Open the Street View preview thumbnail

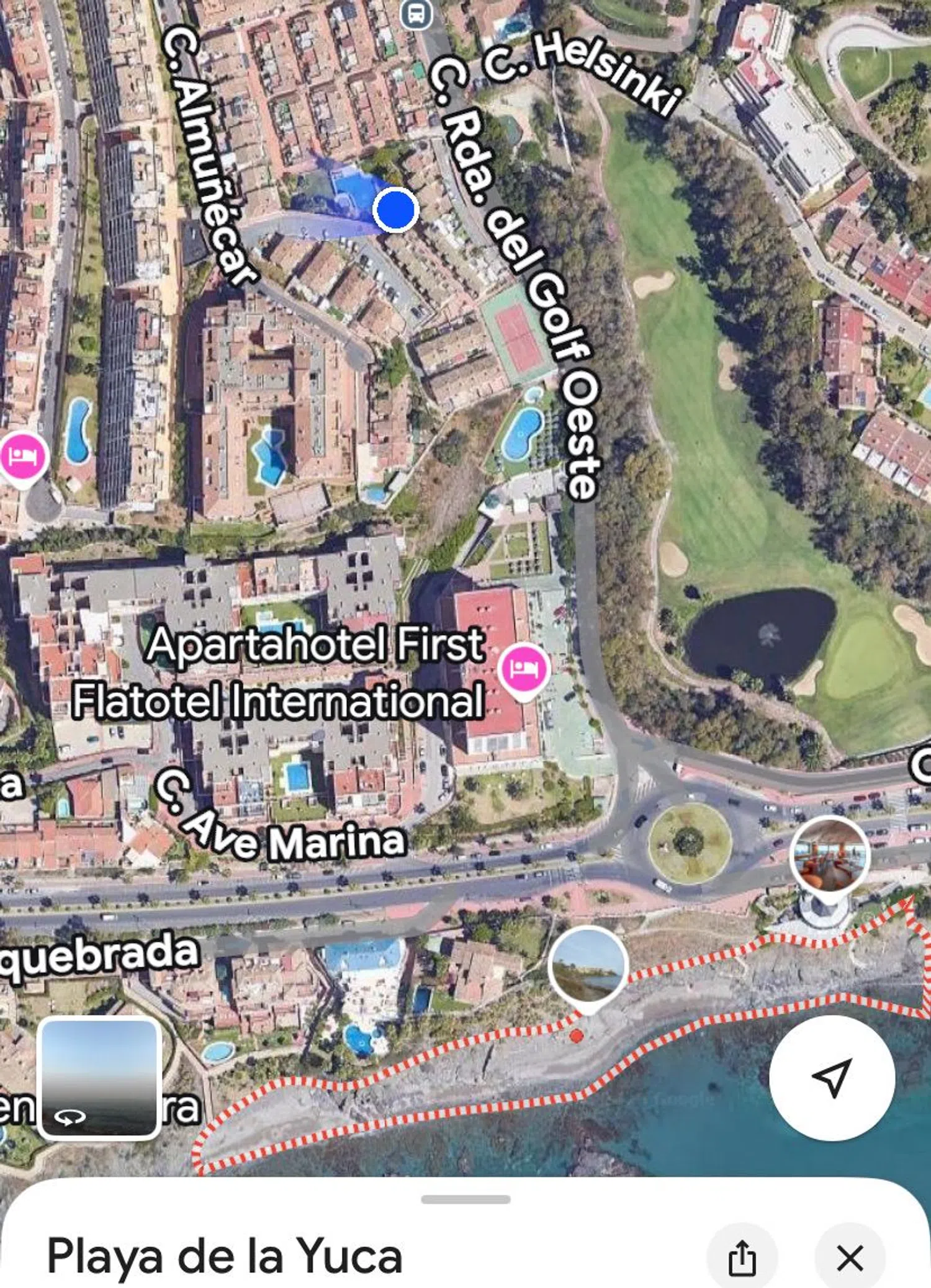99,1079
